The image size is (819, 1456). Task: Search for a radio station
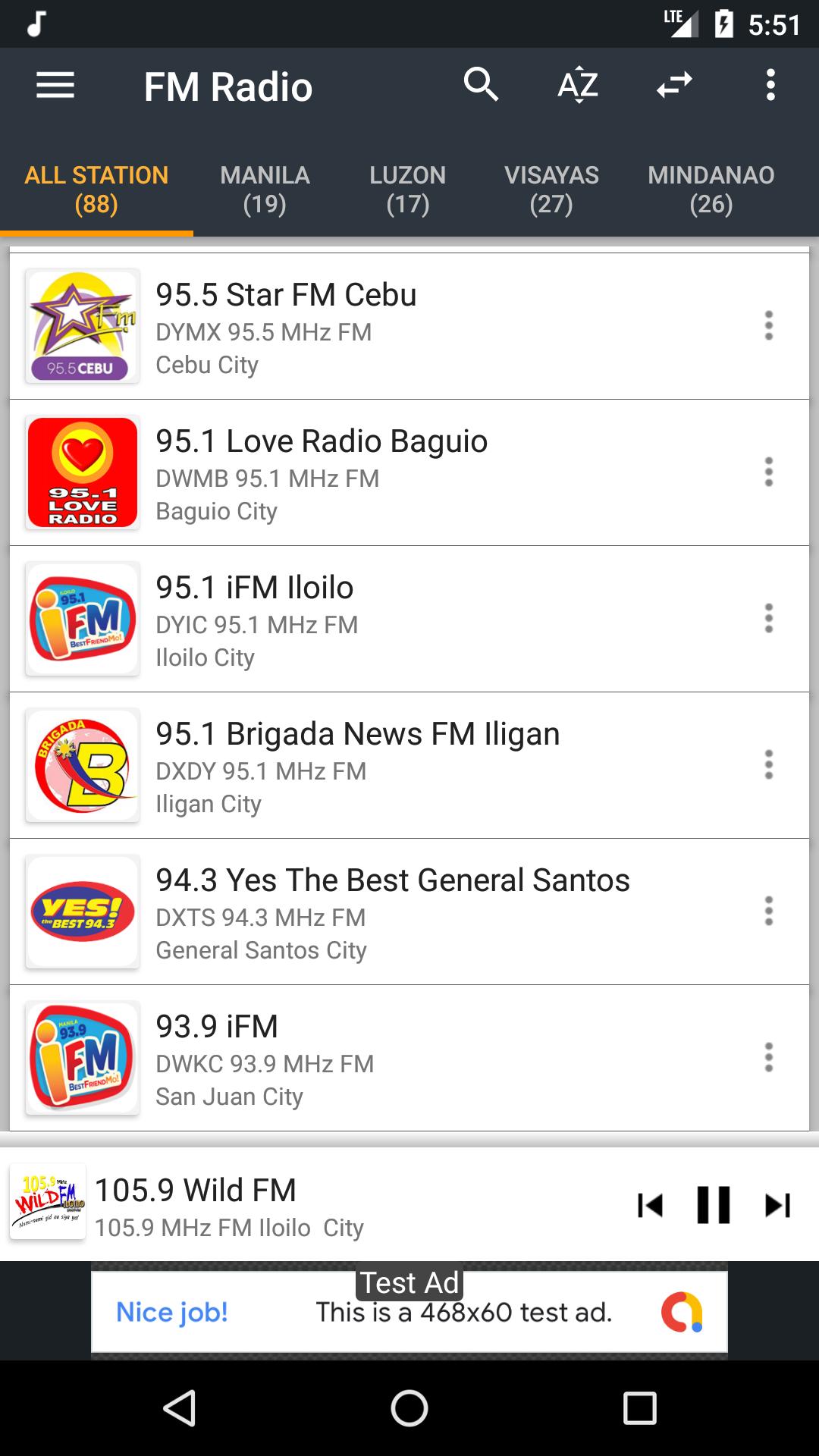pos(481,85)
